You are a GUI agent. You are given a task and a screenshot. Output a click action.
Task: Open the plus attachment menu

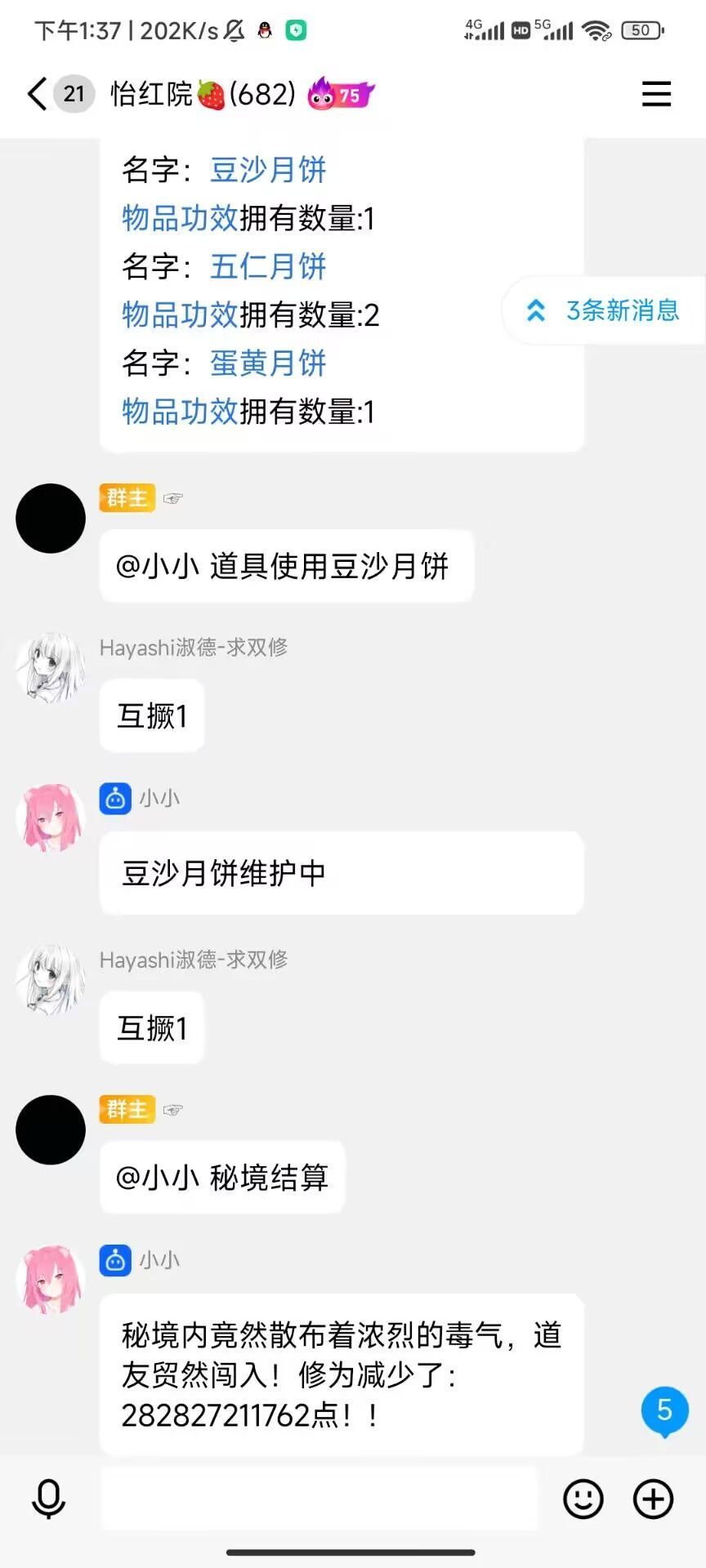[654, 1499]
